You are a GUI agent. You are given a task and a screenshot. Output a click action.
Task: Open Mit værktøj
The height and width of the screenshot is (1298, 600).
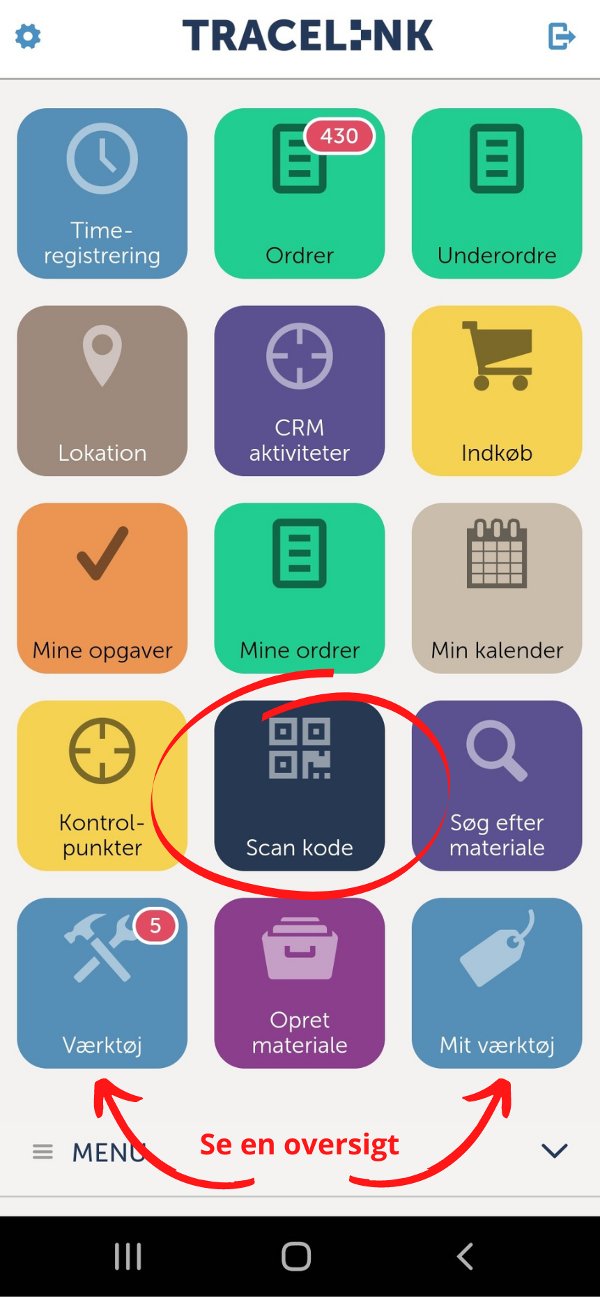496,982
